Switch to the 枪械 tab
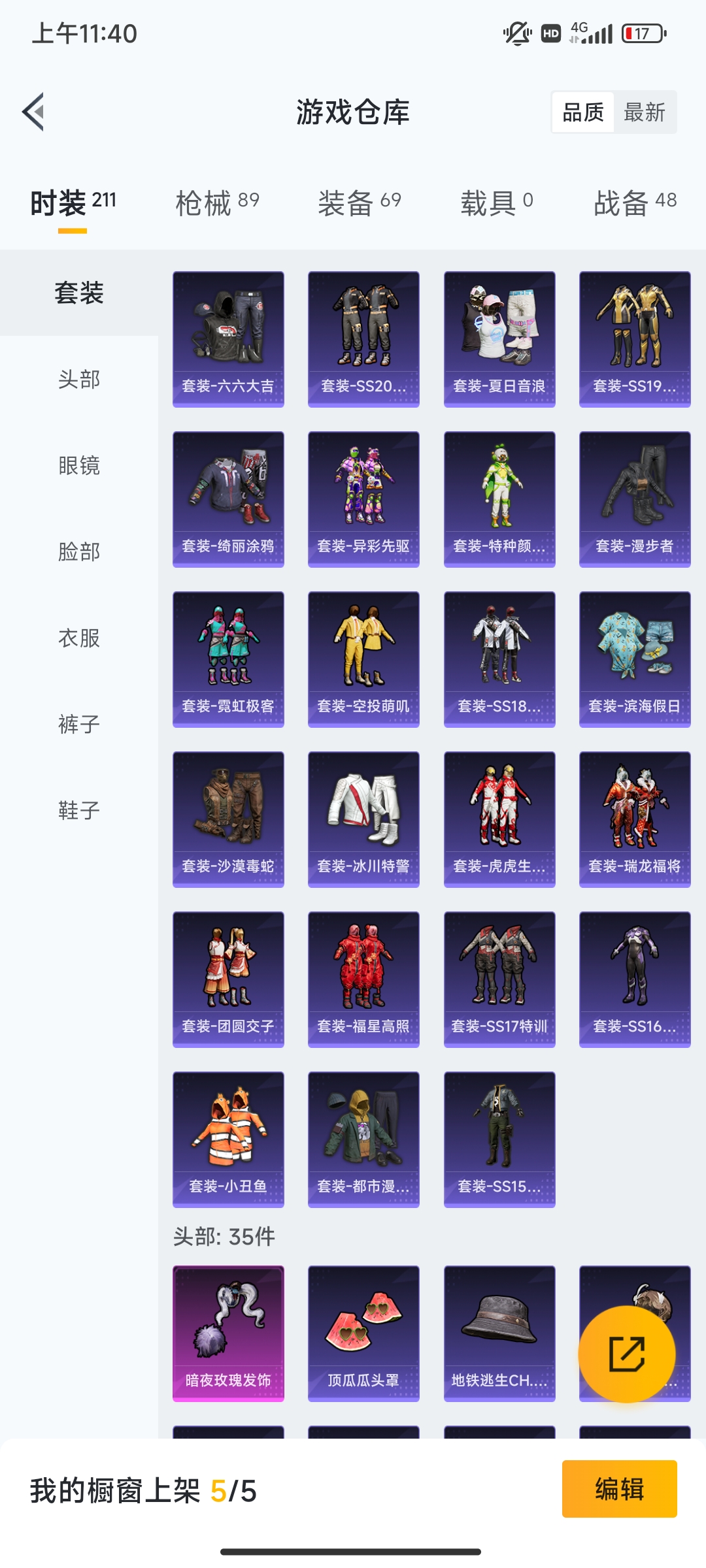The width and height of the screenshot is (706, 1568). 217,203
